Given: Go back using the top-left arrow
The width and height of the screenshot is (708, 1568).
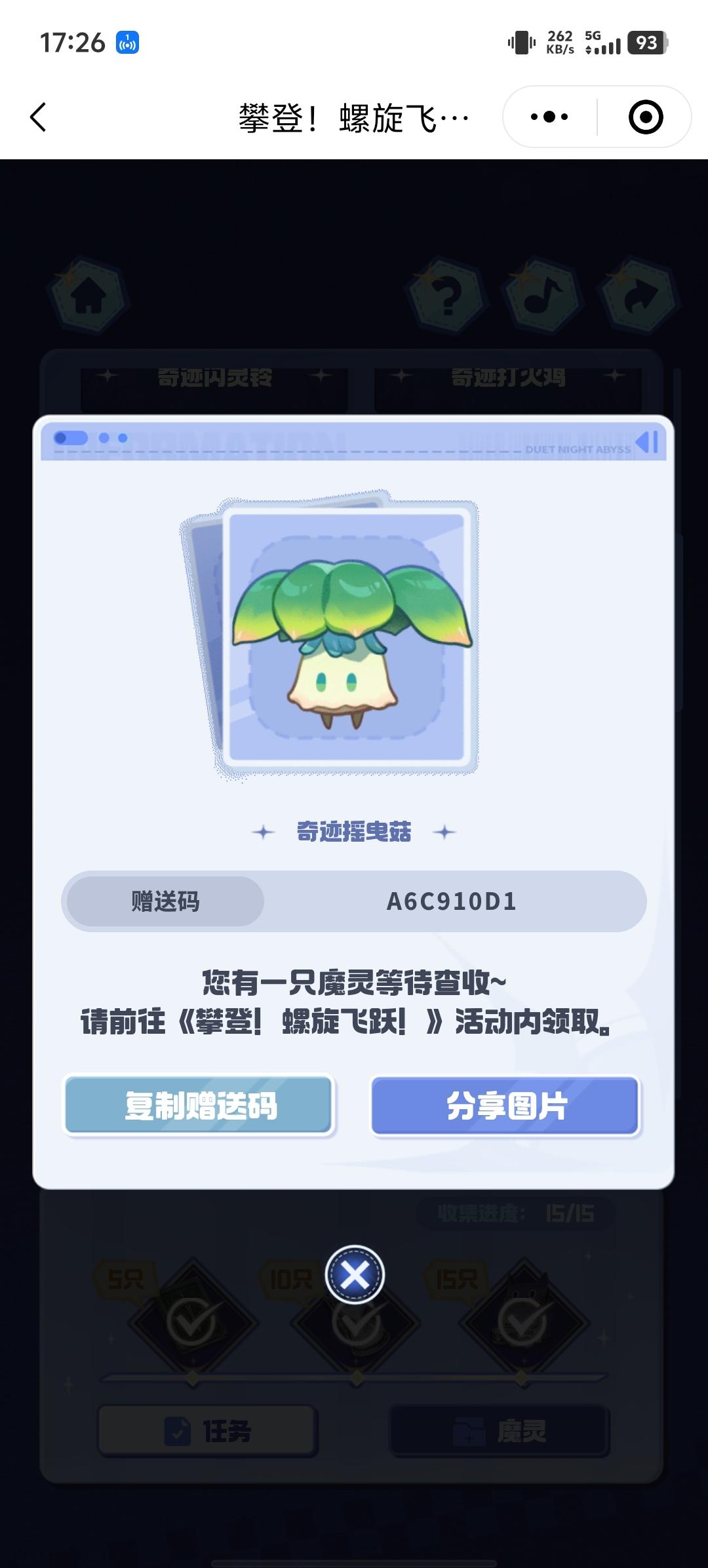Looking at the screenshot, I should (38, 117).
